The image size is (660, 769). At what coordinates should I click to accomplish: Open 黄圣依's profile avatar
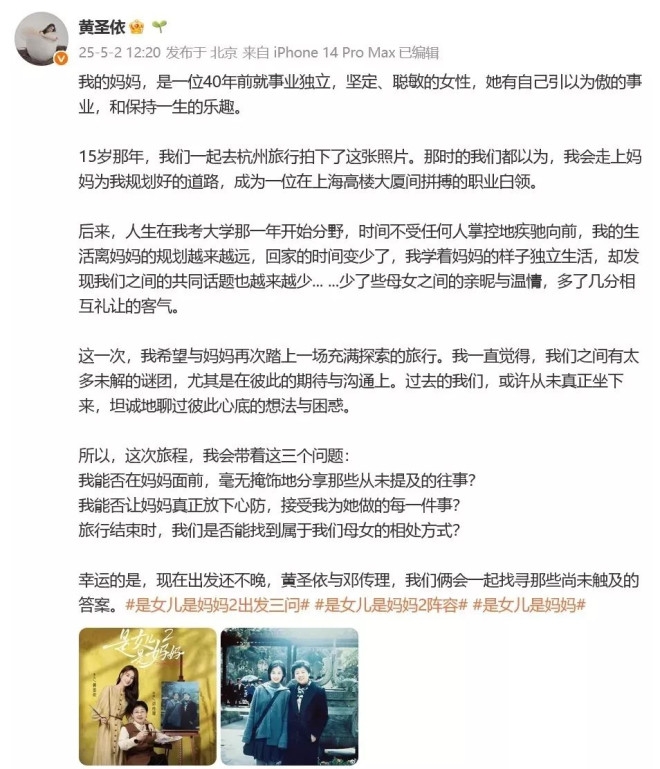click(42, 40)
